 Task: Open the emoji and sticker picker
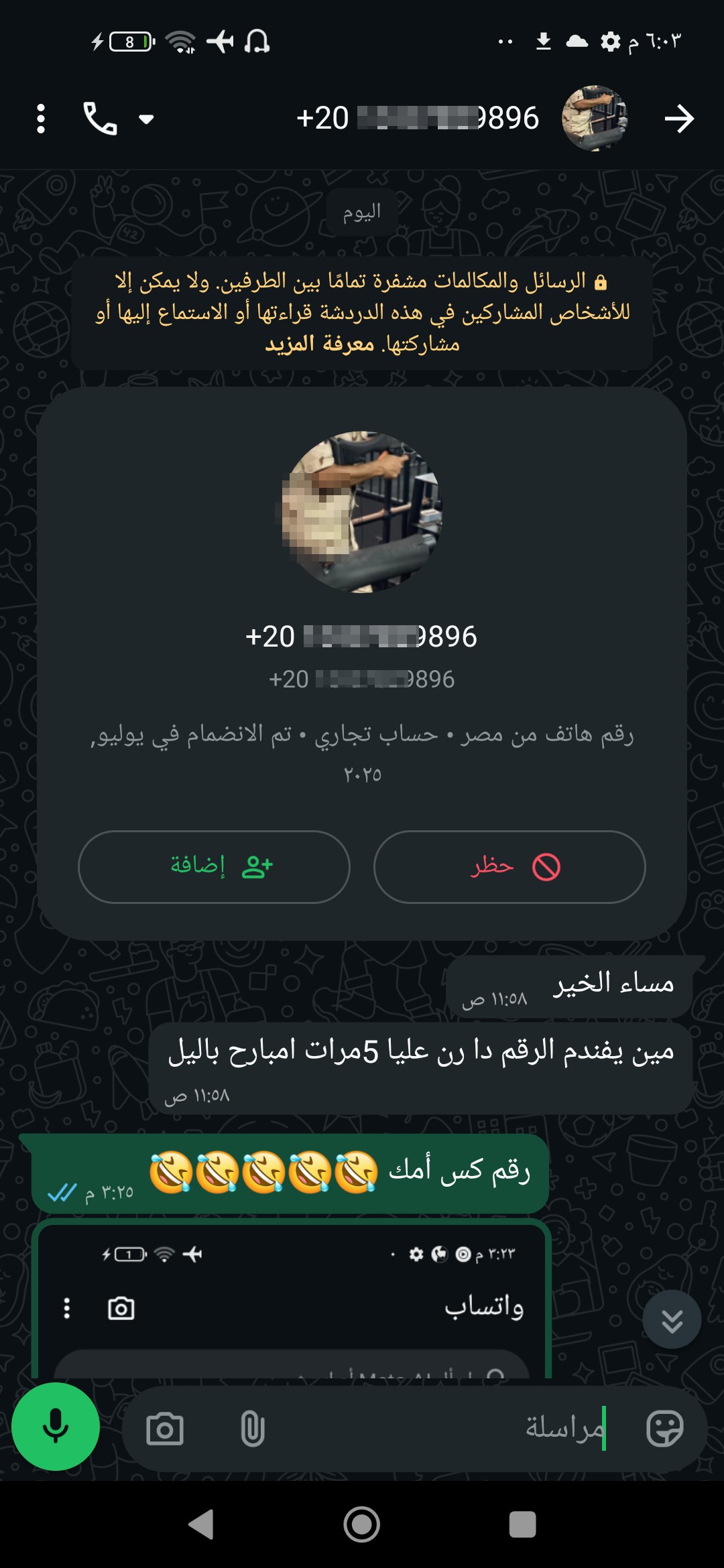coord(664,1429)
